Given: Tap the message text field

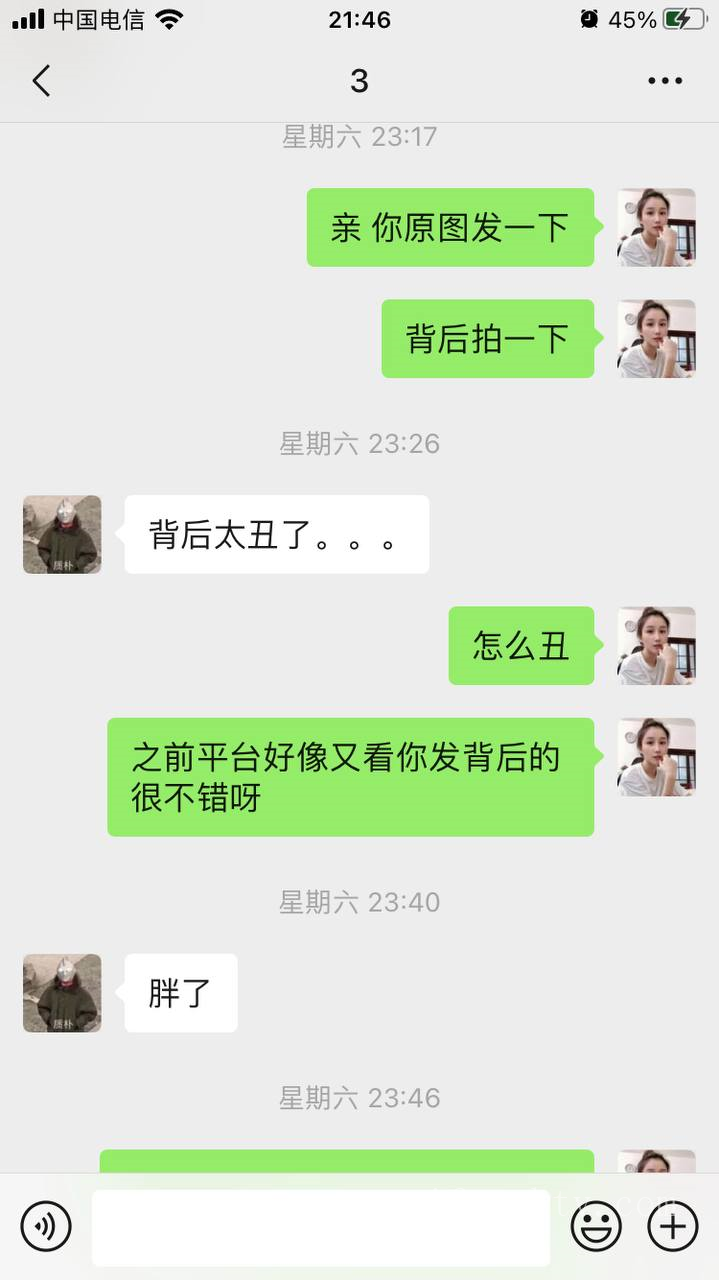Looking at the screenshot, I should (x=320, y=1226).
